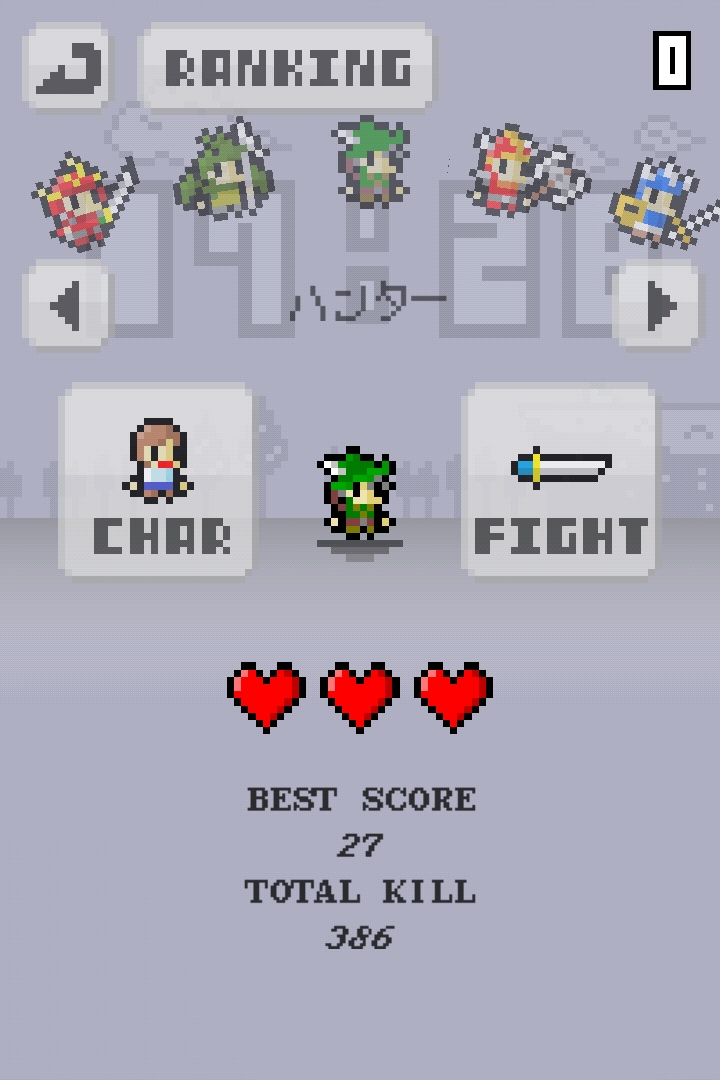Choose the green-hooded hunter in the top row

[368, 160]
